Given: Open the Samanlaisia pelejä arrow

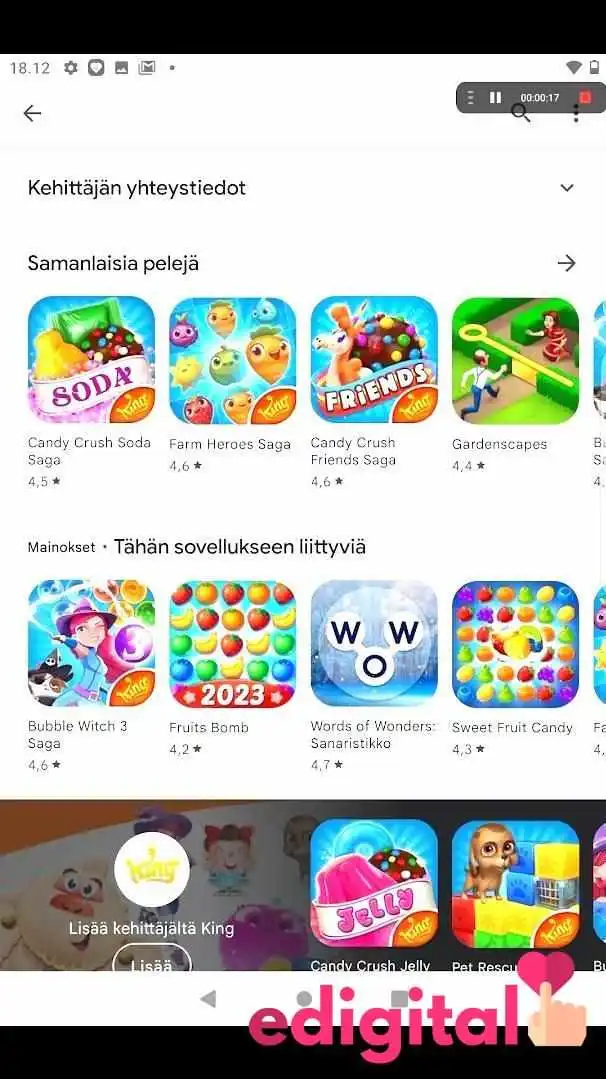Looking at the screenshot, I should click(x=566, y=263).
